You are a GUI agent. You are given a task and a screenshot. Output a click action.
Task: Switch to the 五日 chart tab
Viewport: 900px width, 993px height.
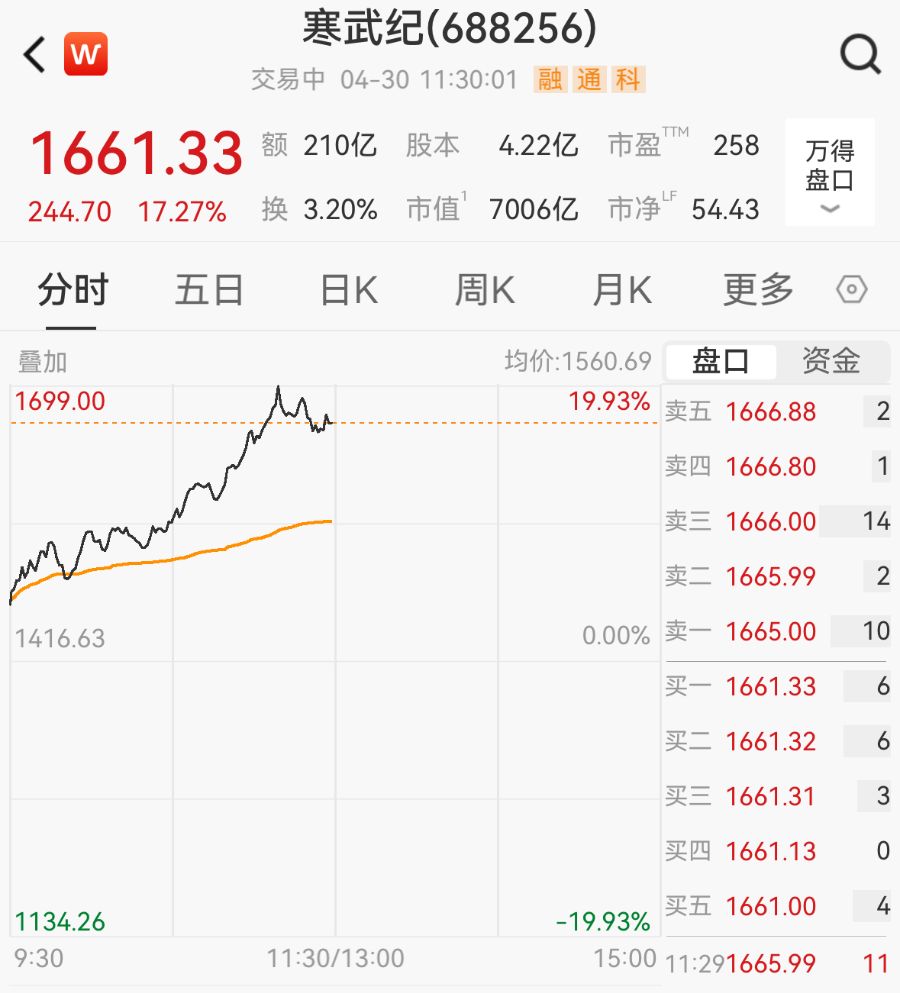coord(209,291)
